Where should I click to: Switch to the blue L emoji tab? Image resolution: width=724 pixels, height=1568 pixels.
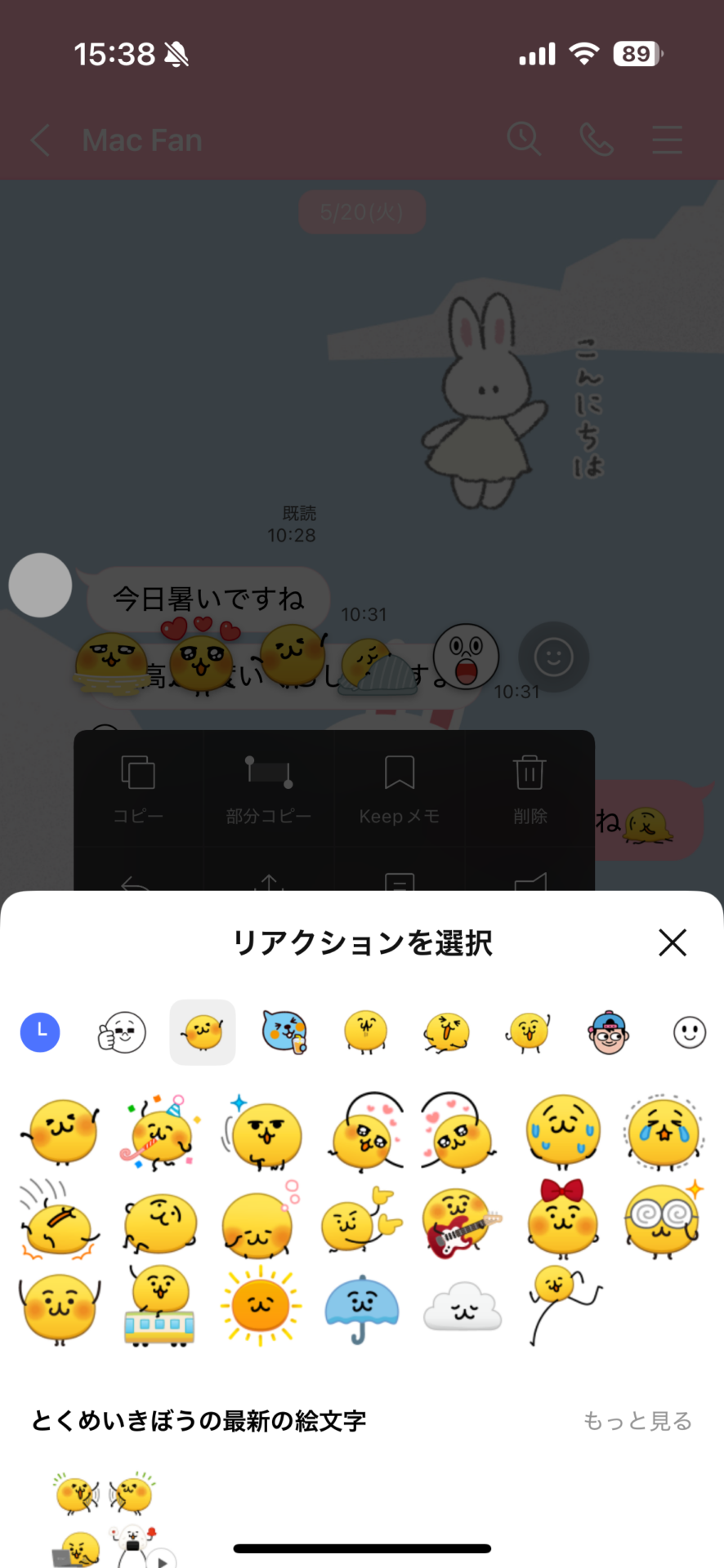point(40,1031)
